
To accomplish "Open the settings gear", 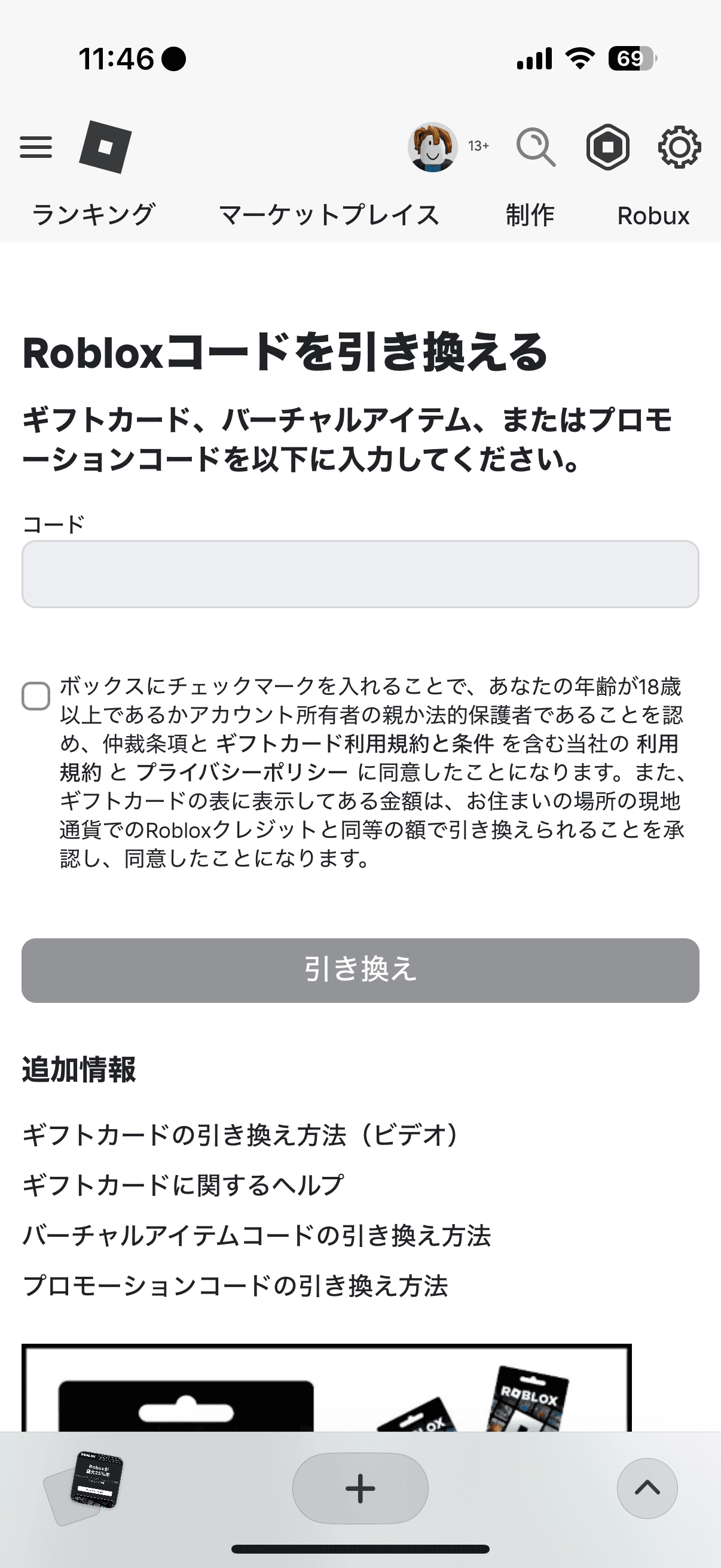I will pos(679,147).
